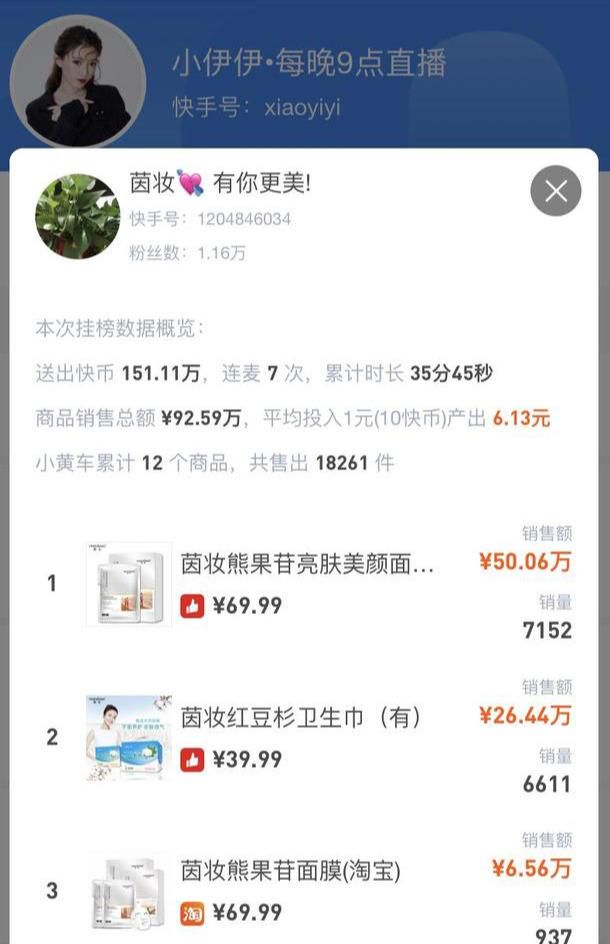The height and width of the screenshot is (944, 610).
Task: Open 茵妆's leaf profile avatar
Action: tap(77, 217)
